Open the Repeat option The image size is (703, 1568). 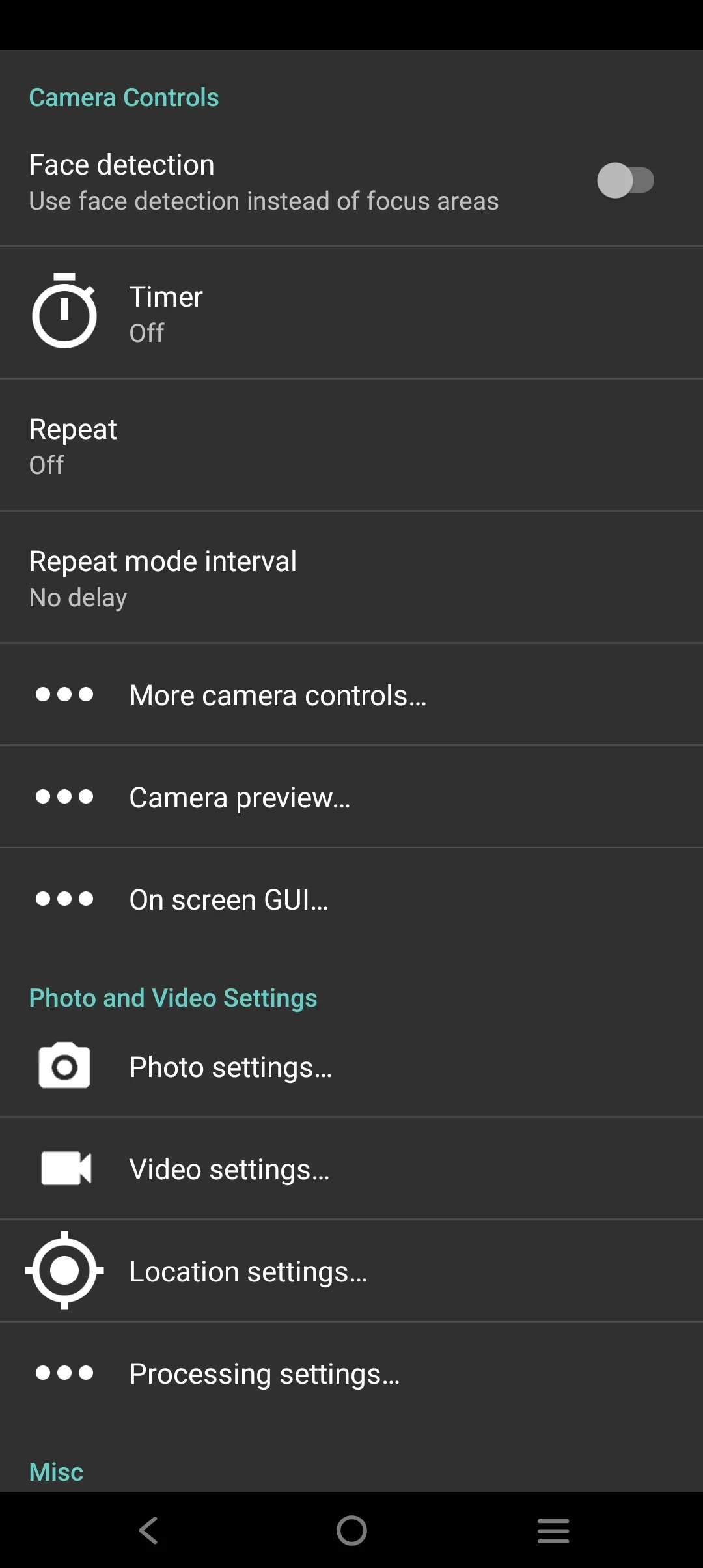pyautogui.click(x=351, y=446)
